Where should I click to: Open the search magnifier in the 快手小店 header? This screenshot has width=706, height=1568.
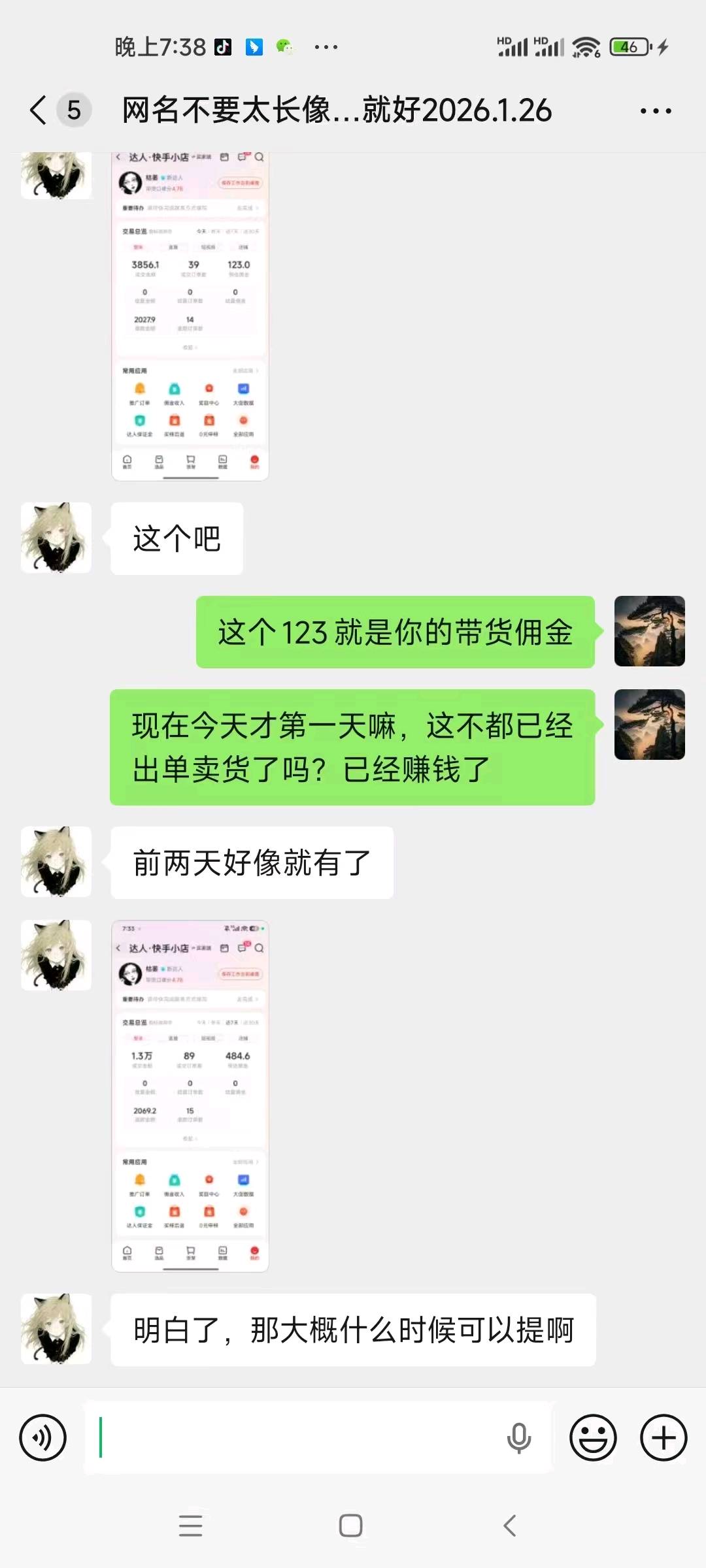[x=259, y=157]
